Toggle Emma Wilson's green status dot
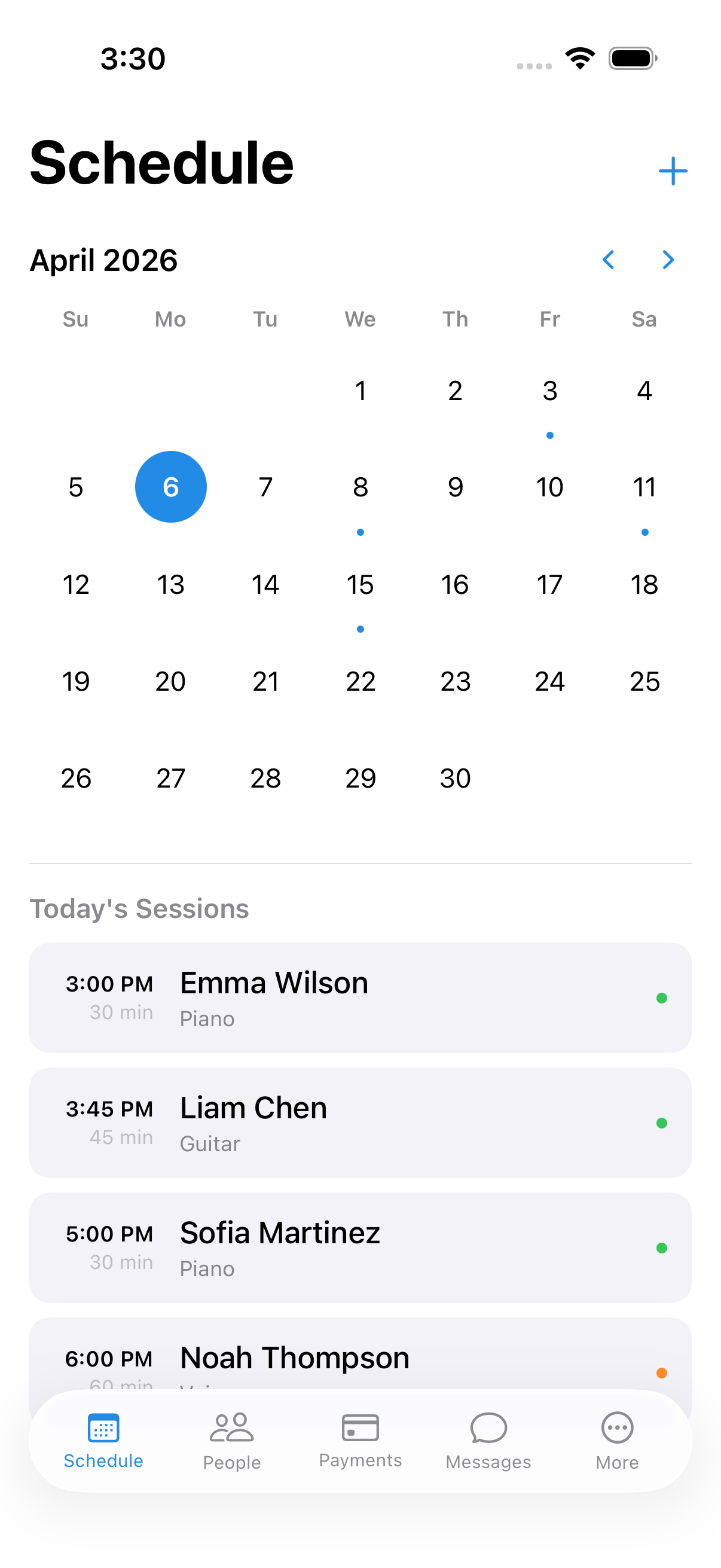The image size is (721, 1568). [x=661, y=998]
